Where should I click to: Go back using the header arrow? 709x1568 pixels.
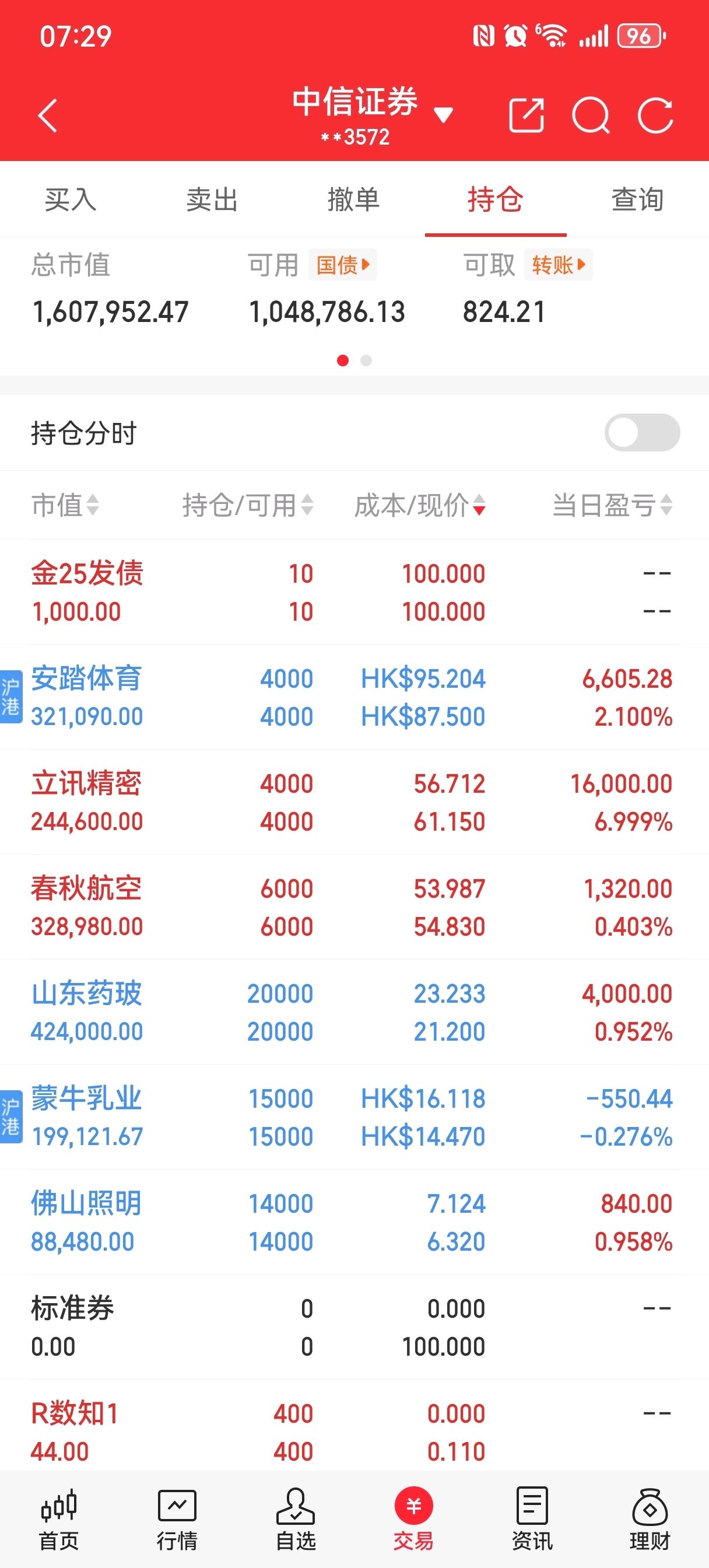tap(47, 115)
